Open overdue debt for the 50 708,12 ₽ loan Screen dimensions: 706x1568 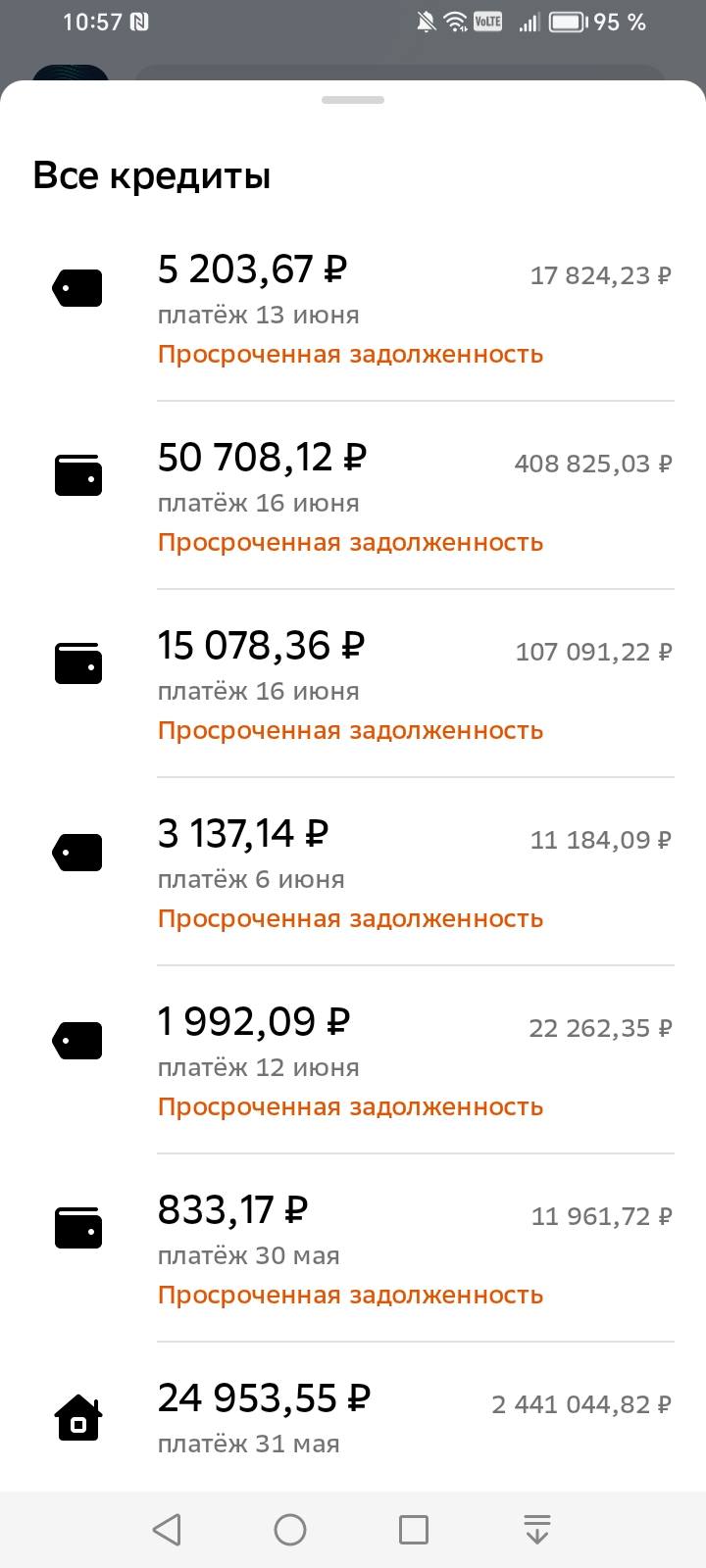[x=350, y=542]
